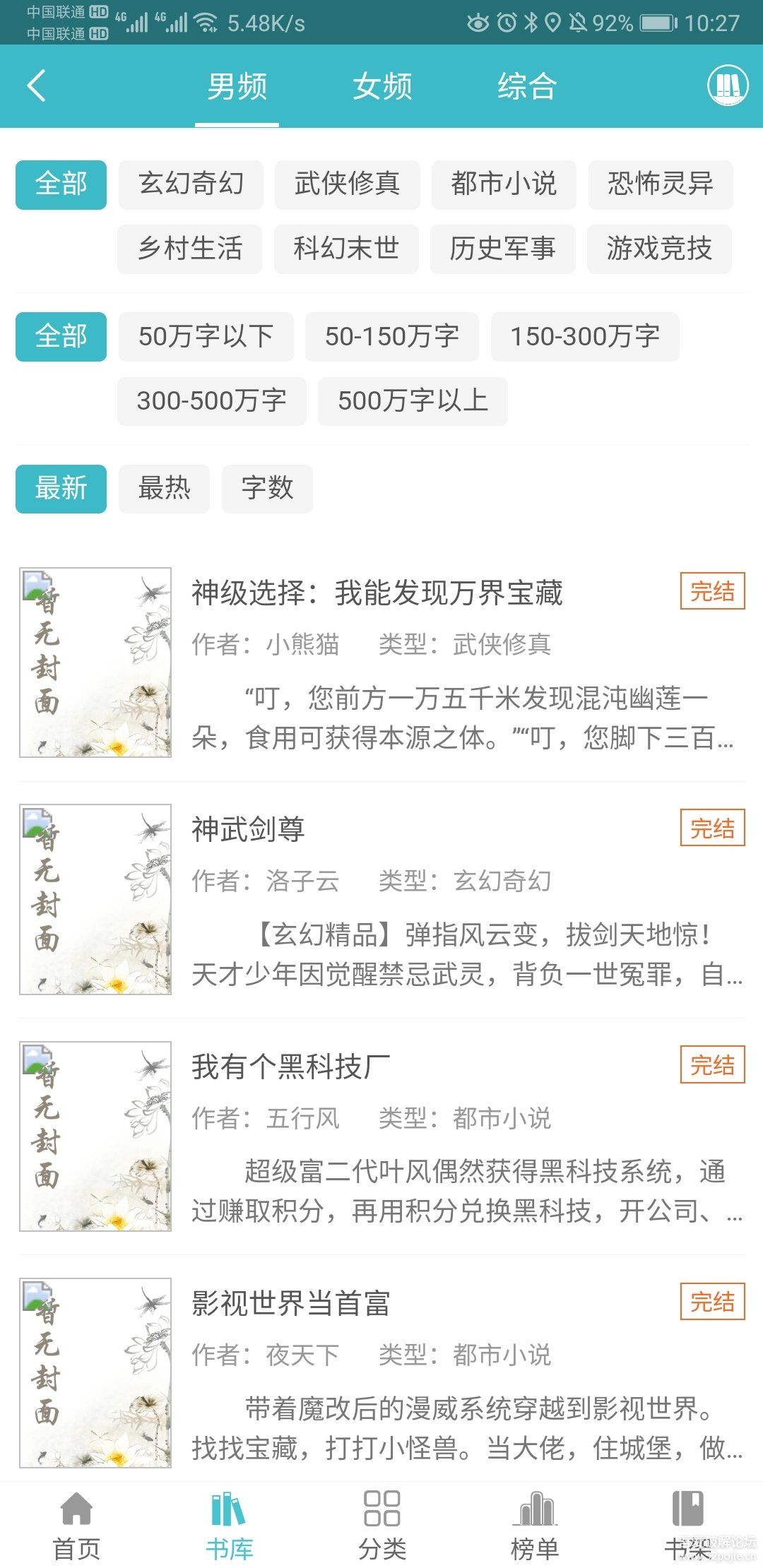Sort the list by 字数
The height and width of the screenshot is (1568, 763).
click(267, 488)
